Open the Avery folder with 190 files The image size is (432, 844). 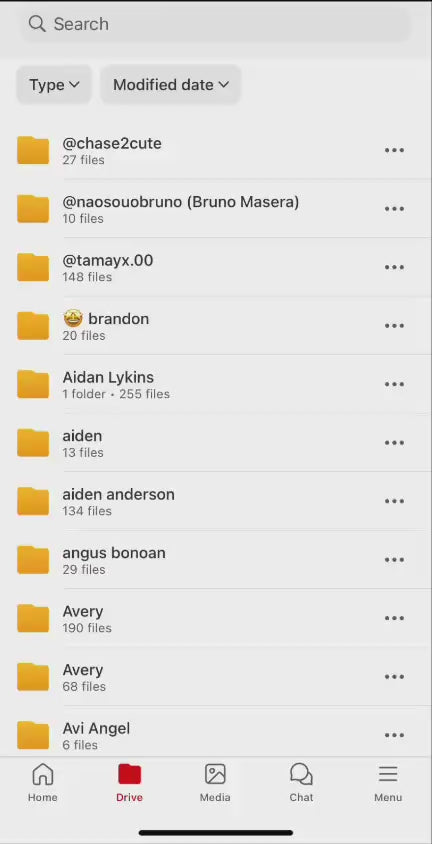[216, 618]
